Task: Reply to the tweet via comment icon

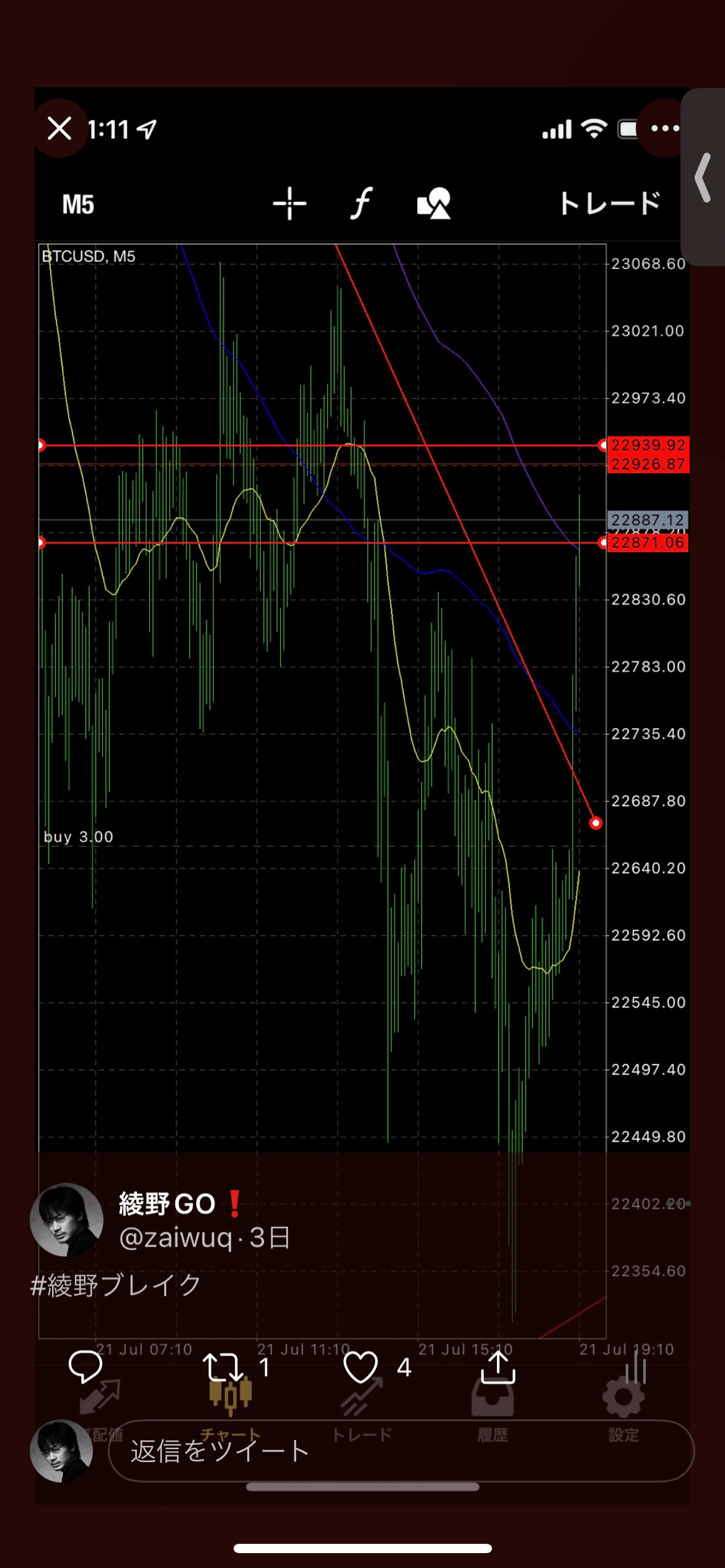Action: coord(86,1366)
